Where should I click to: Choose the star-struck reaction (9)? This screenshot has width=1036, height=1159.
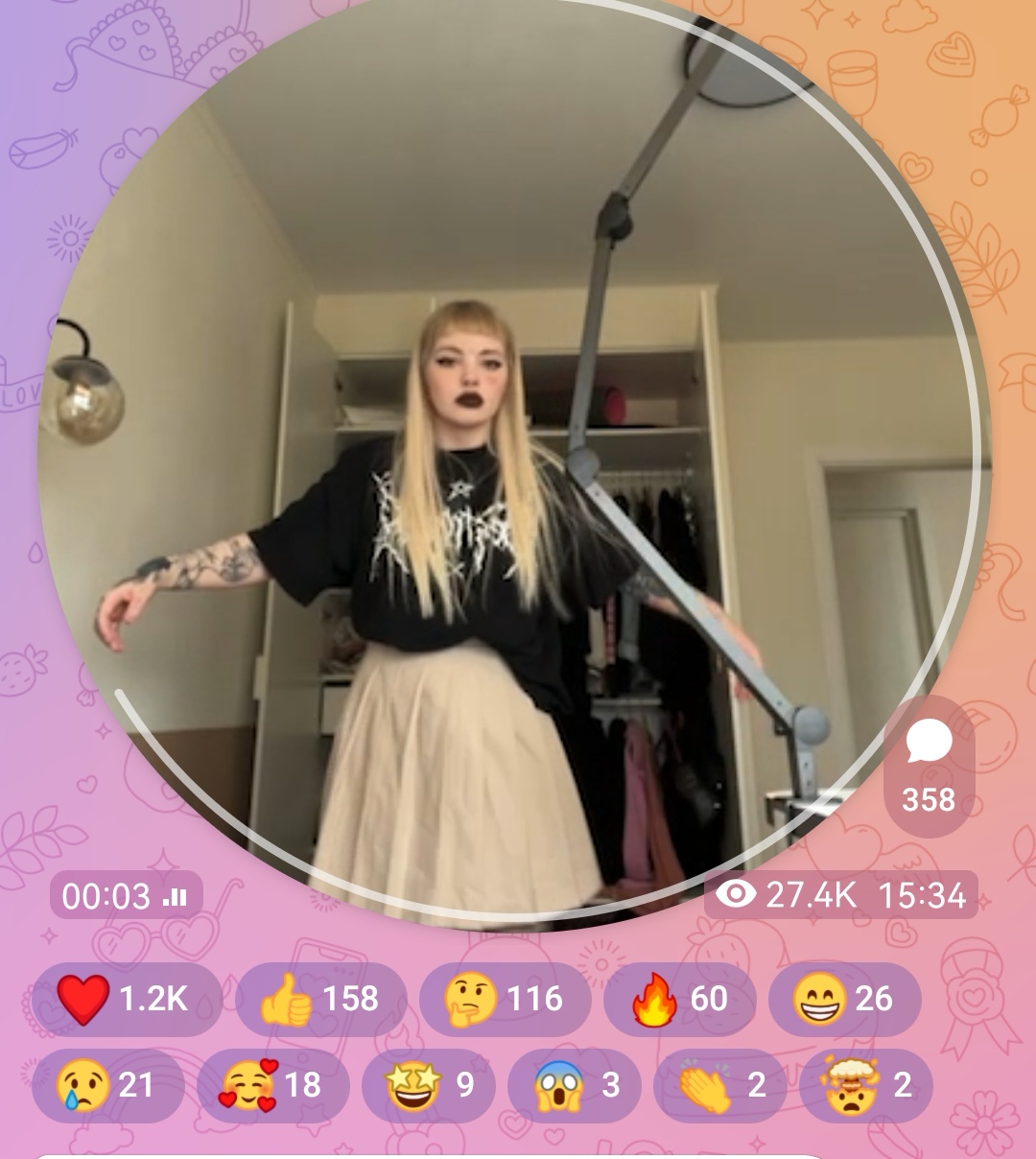(429, 1085)
